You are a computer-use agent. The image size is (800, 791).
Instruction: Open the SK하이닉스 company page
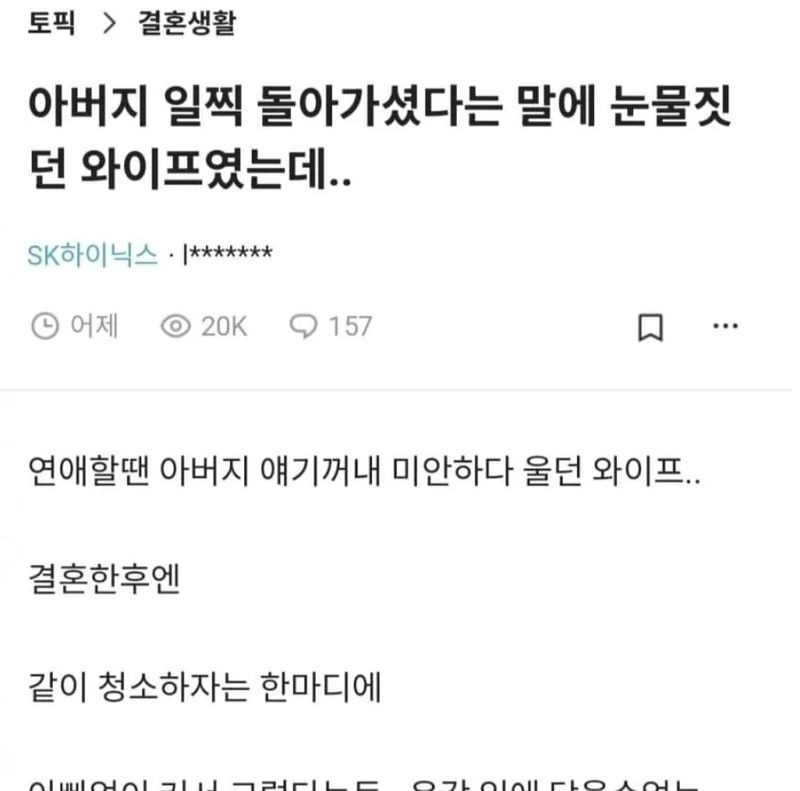[92, 255]
